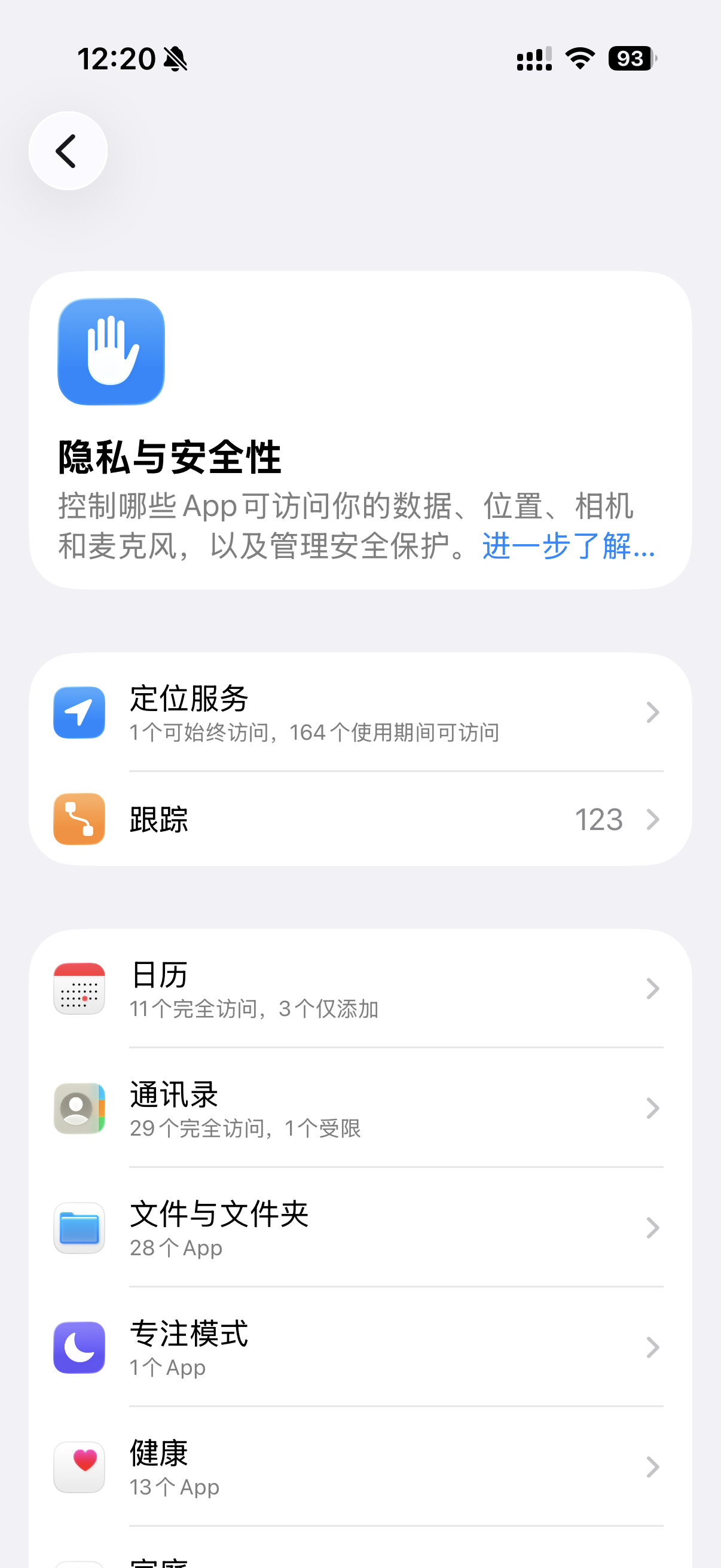Expand the 健康 row chevron
Screen dimensions: 721x1568
653,1467
